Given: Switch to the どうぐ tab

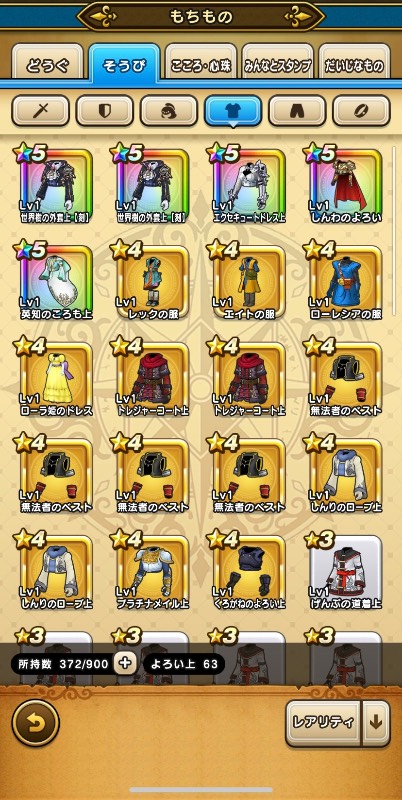Looking at the screenshot, I should point(47,65).
